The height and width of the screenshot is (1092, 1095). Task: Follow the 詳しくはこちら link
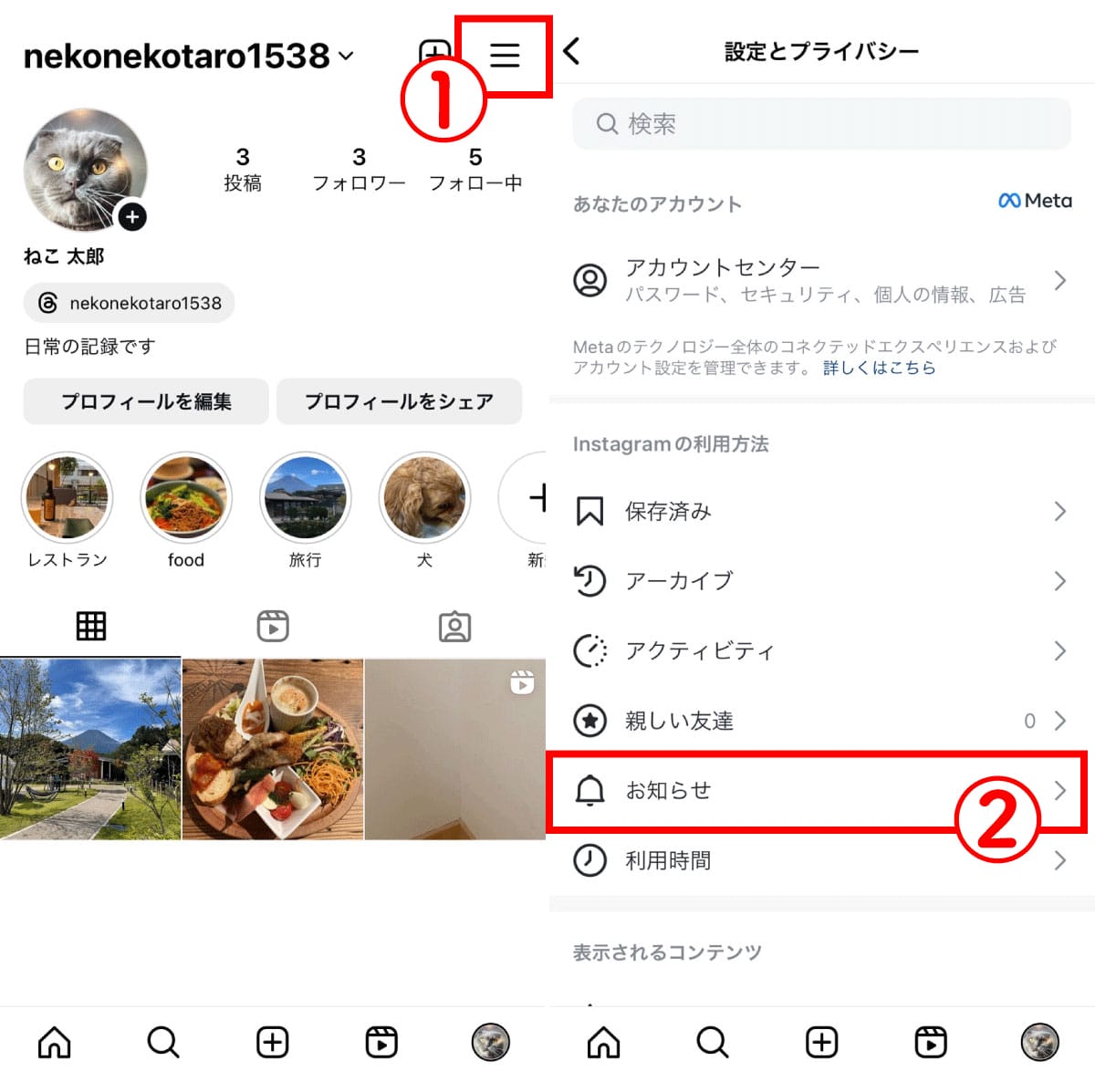(879, 368)
